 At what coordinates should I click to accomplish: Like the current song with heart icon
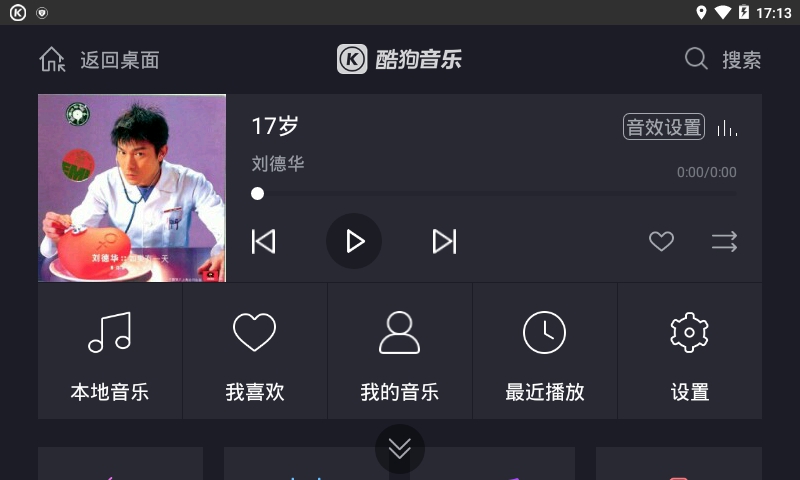click(661, 241)
